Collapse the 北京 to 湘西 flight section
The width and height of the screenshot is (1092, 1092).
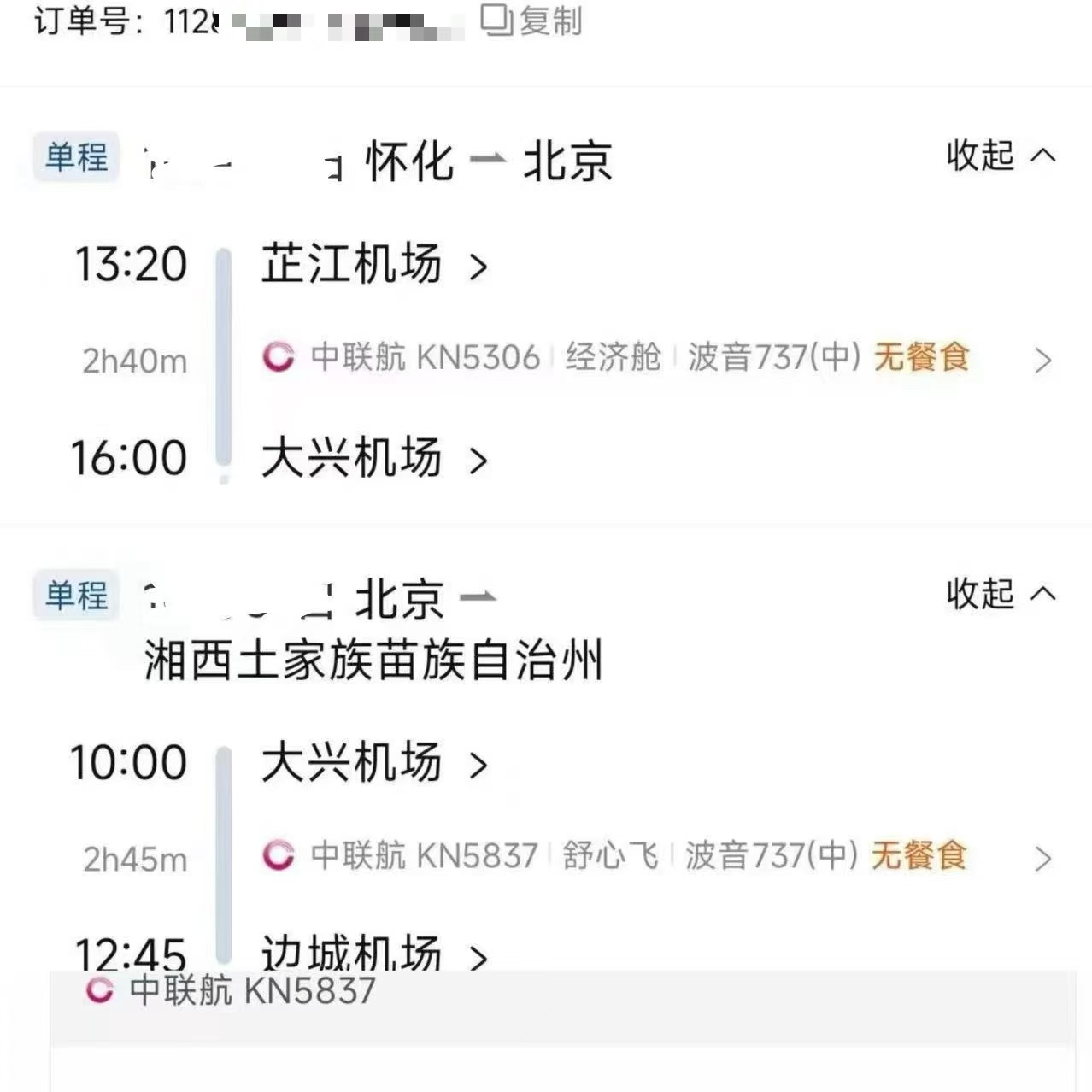tap(1000, 594)
